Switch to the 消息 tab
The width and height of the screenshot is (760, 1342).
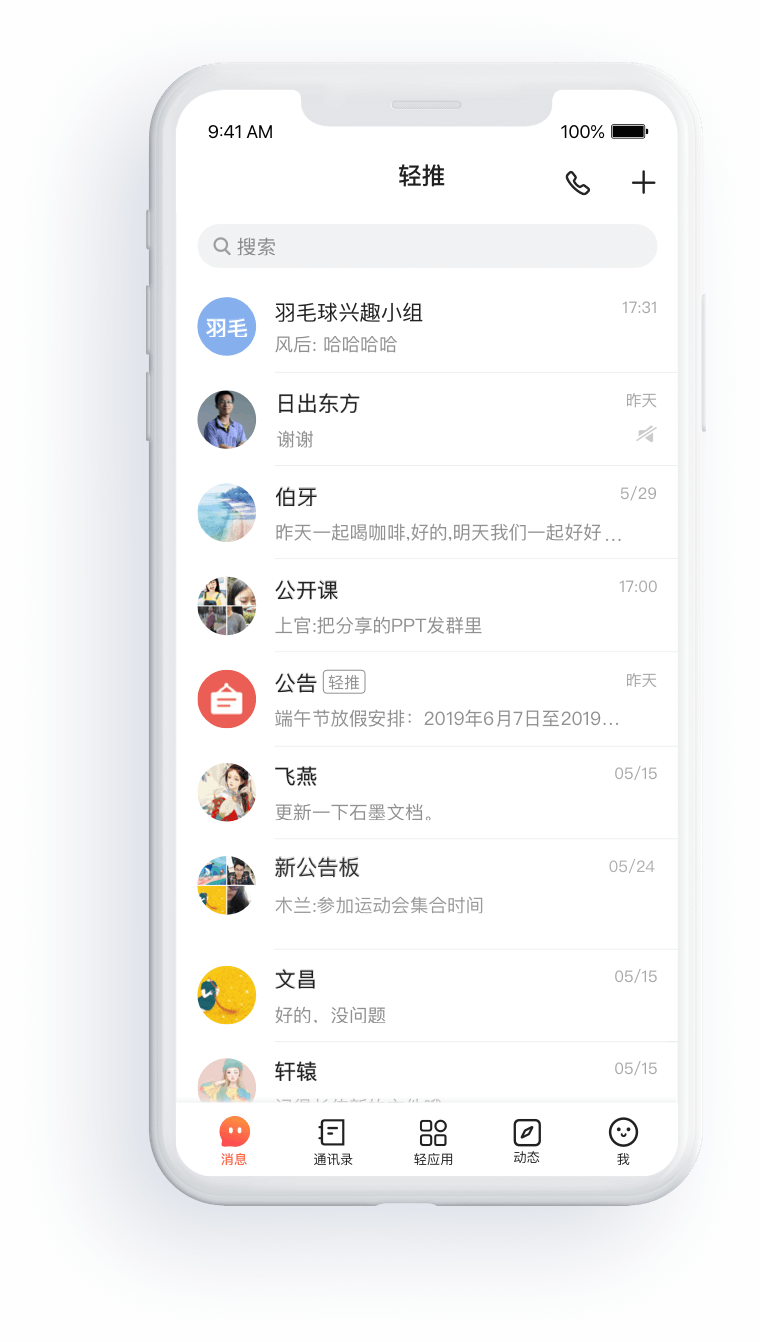pos(234,1141)
